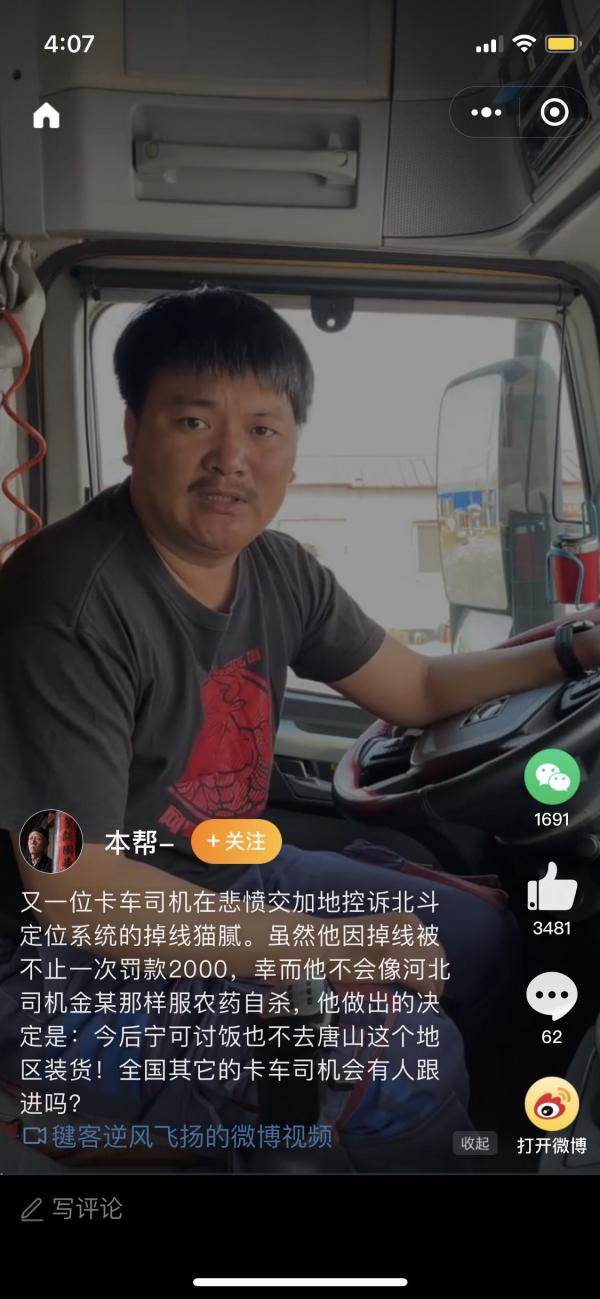Share the video to WeChat
The image size is (600, 1299).
pyautogui.click(x=552, y=777)
